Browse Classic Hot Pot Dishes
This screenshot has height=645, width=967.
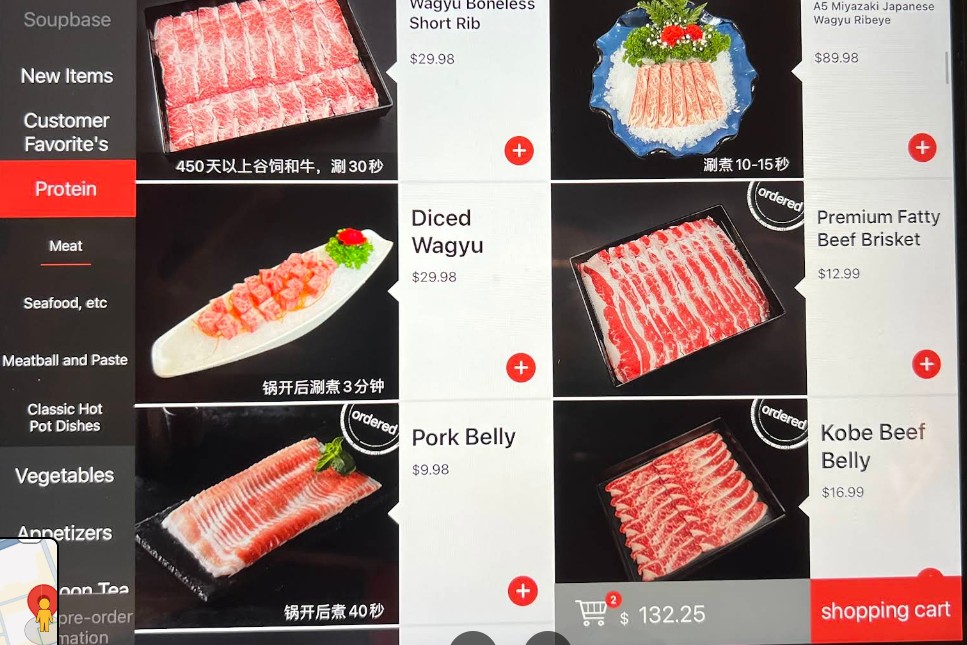66,417
